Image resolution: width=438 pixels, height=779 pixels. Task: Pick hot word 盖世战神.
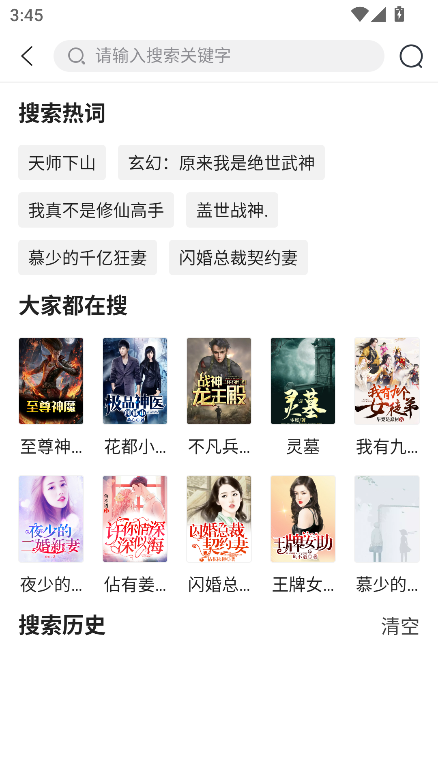click(232, 210)
